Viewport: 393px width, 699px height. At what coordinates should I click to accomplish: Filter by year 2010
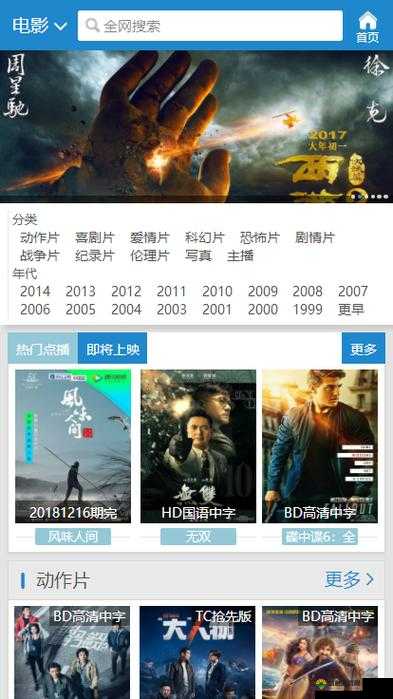point(217,292)
